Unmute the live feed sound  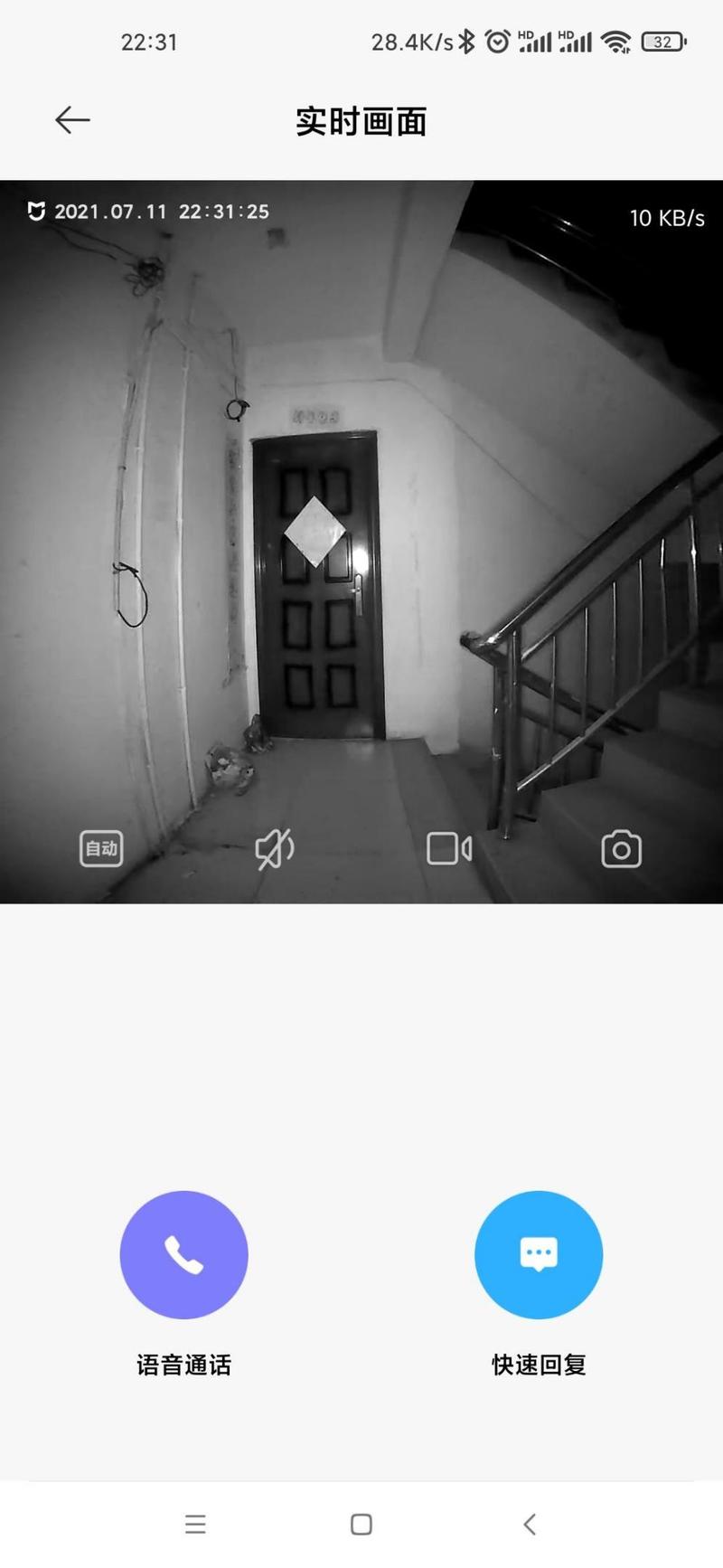click(x=275, y=849)
